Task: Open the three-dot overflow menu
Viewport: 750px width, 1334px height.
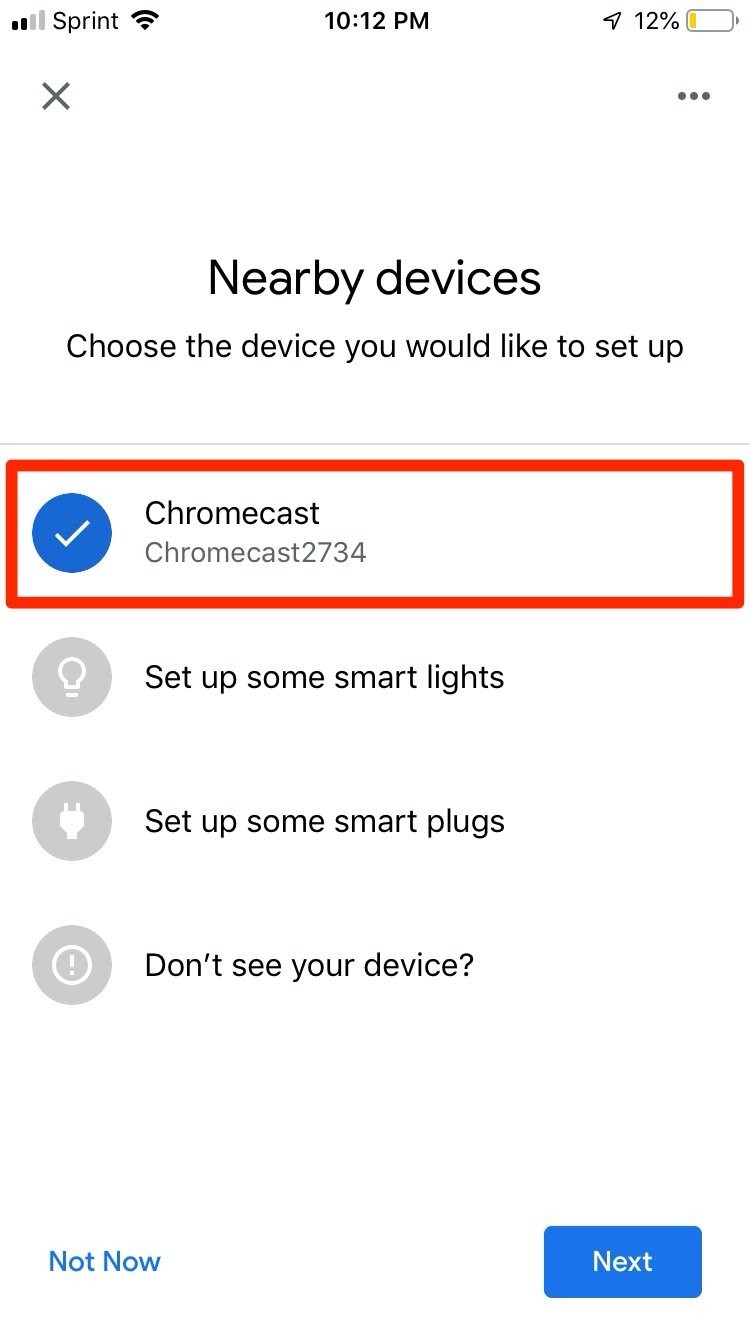Action: 693,96
